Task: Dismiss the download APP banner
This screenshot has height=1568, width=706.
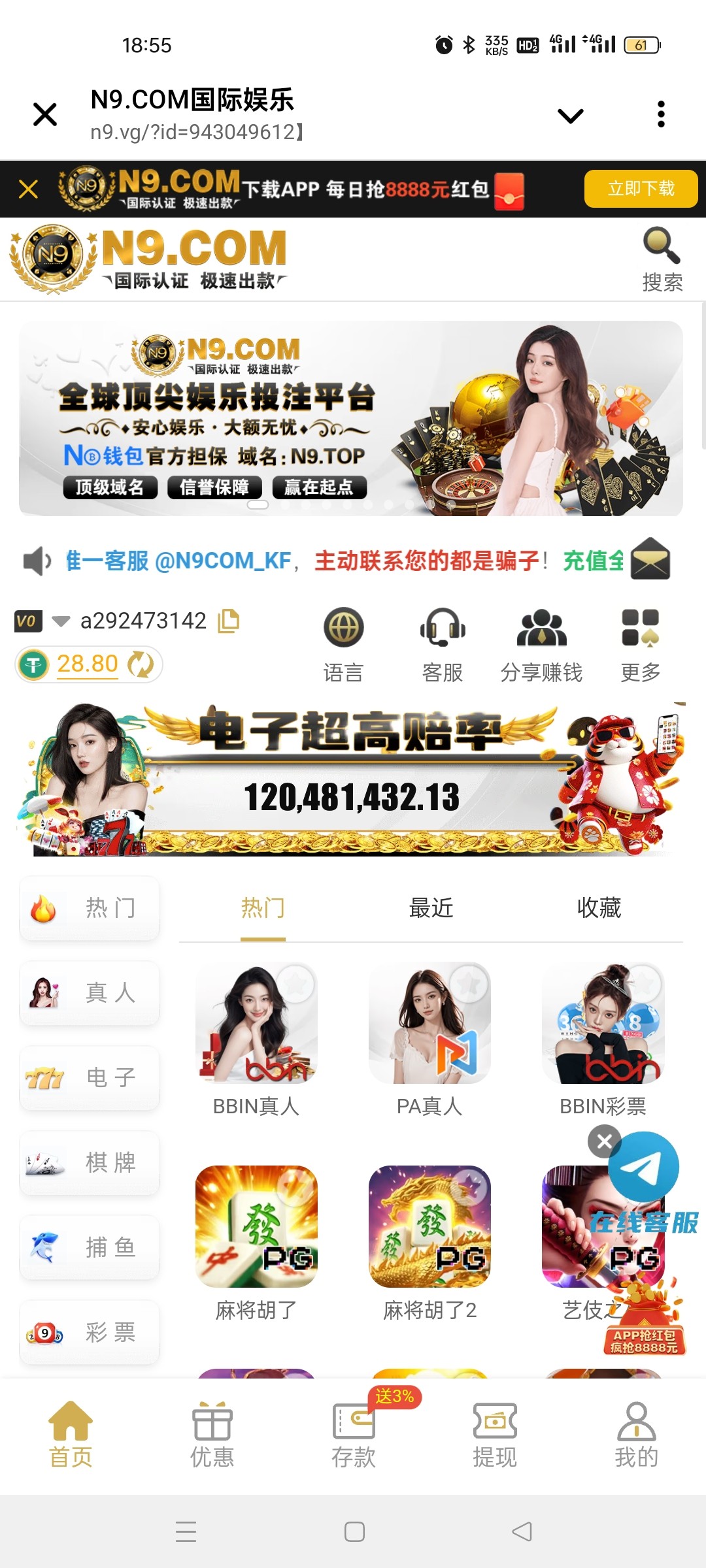Action: [x=28, y=189]
